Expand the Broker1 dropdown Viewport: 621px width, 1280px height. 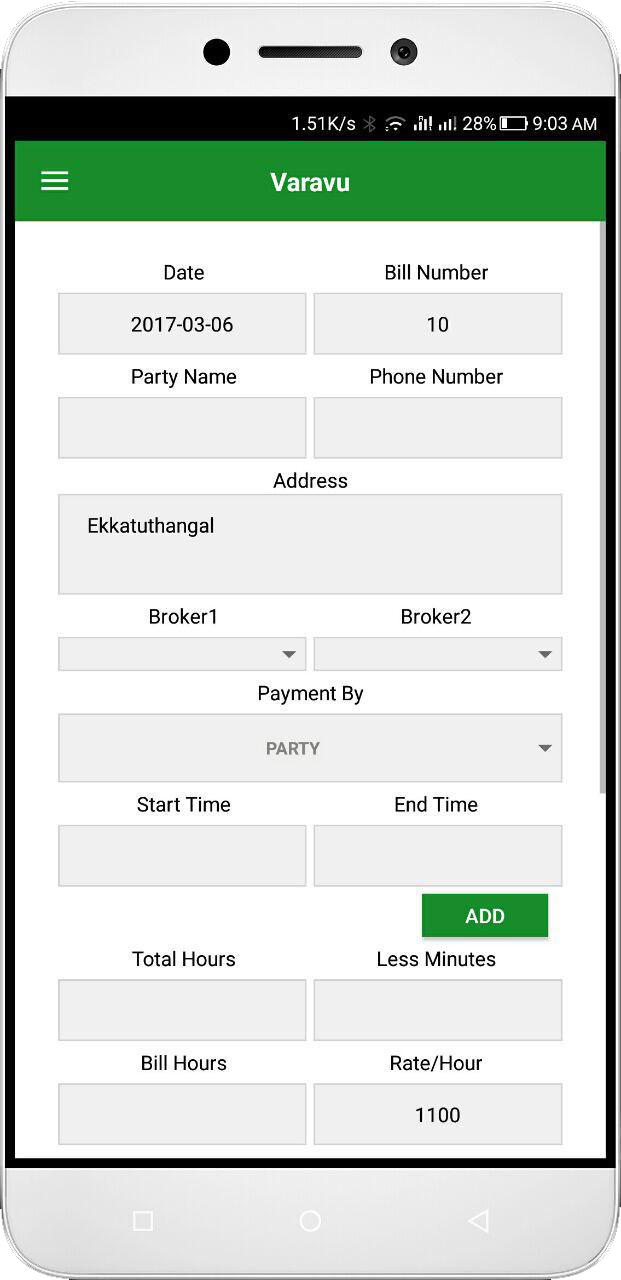coord(182,654)
